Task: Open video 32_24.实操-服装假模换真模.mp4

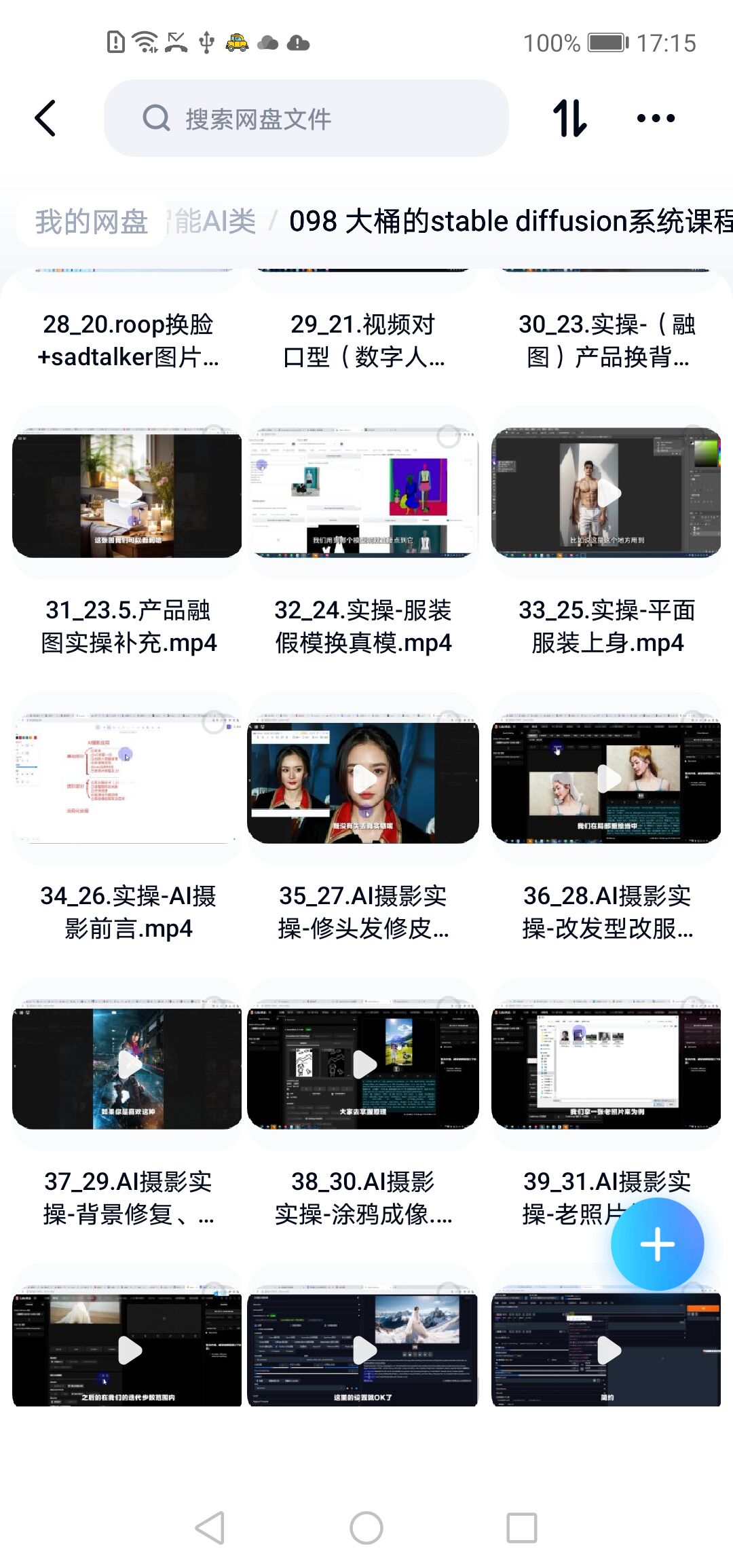Action: [x=363, y=493]
